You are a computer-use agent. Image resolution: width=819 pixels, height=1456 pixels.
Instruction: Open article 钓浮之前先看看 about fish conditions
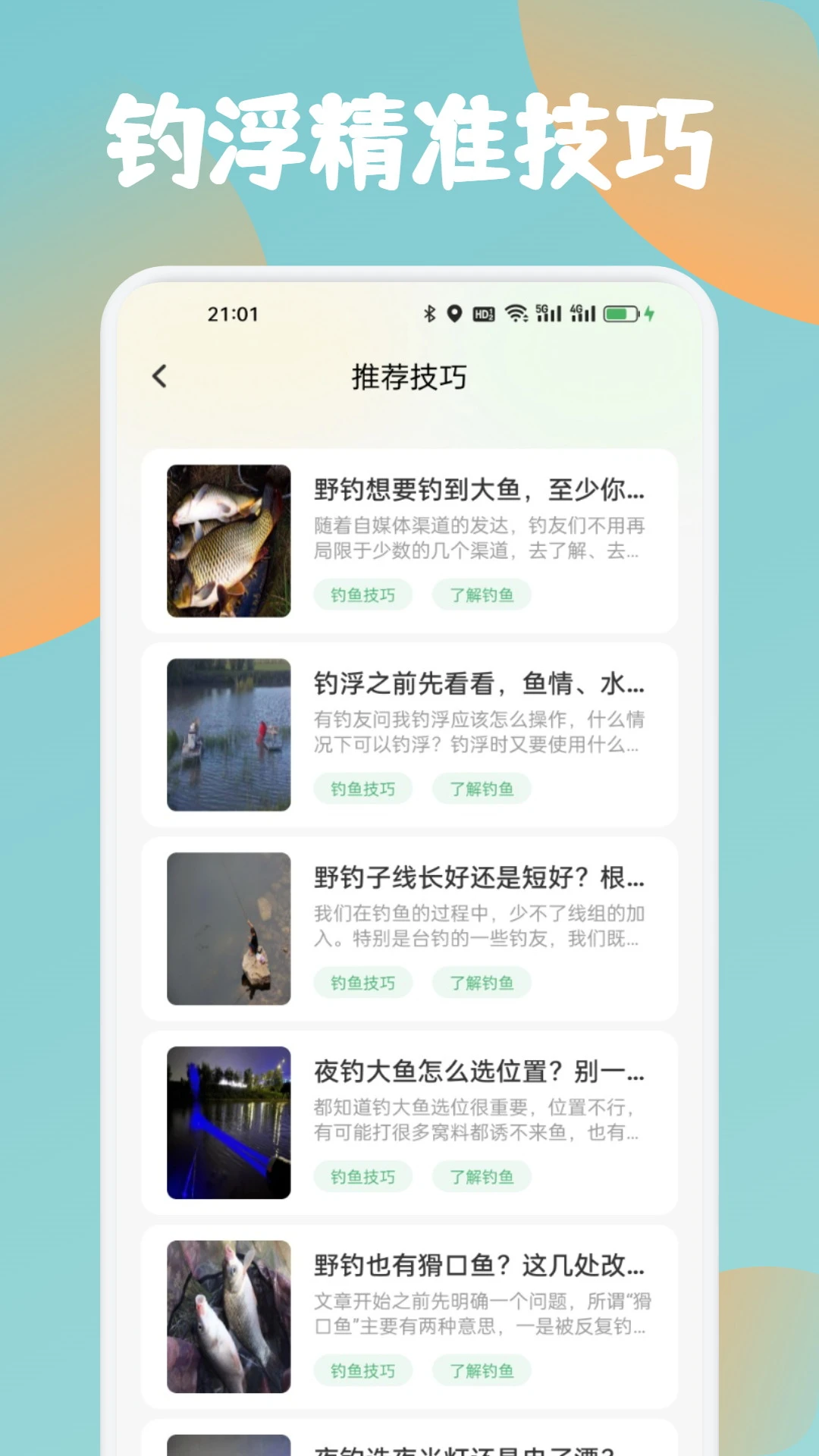478,685
